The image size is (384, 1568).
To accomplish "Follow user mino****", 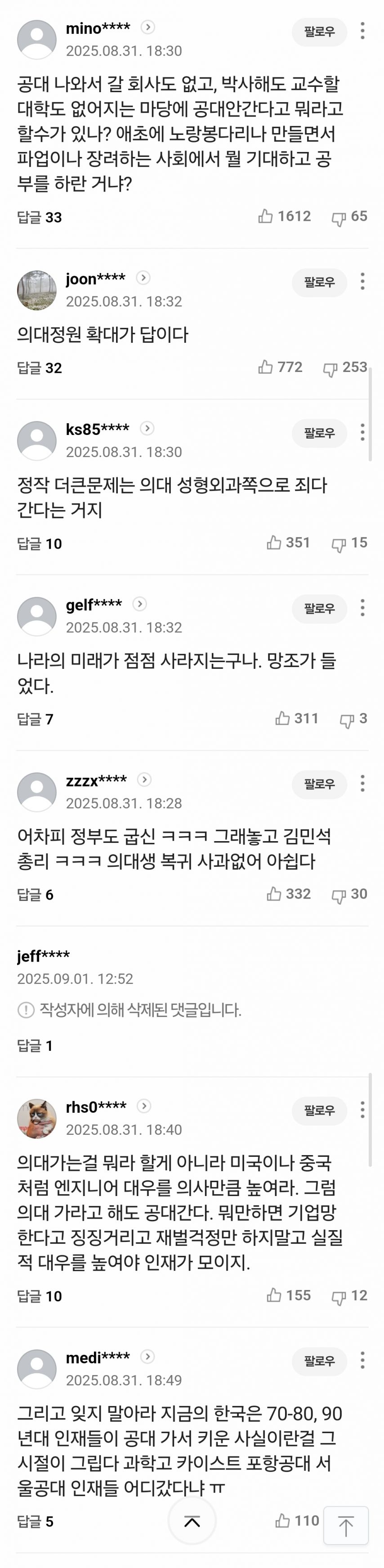I will (x=319, y=31).
